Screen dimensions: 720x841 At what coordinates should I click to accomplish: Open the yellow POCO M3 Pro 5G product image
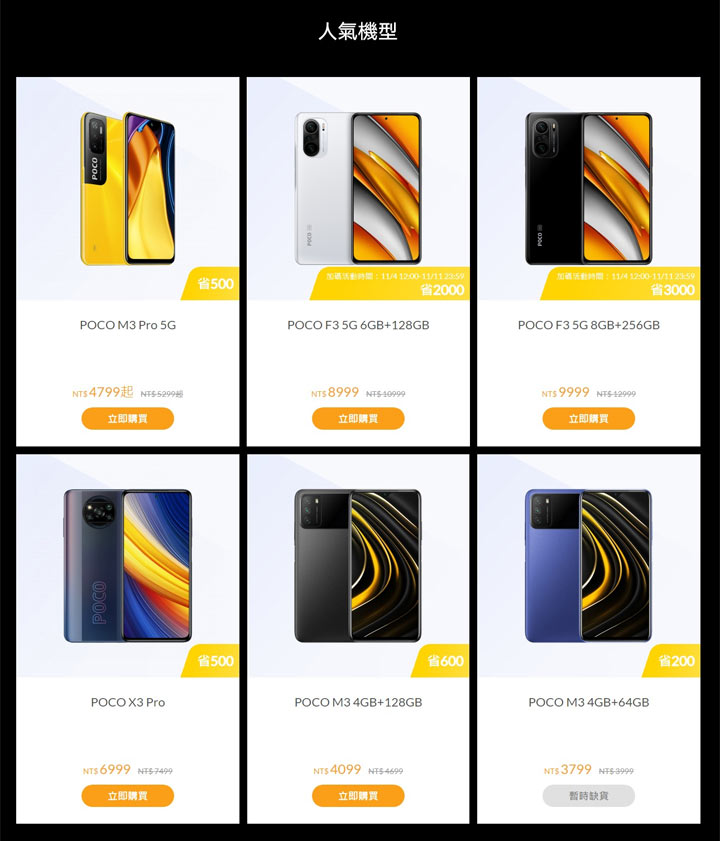tap(127, 188)
